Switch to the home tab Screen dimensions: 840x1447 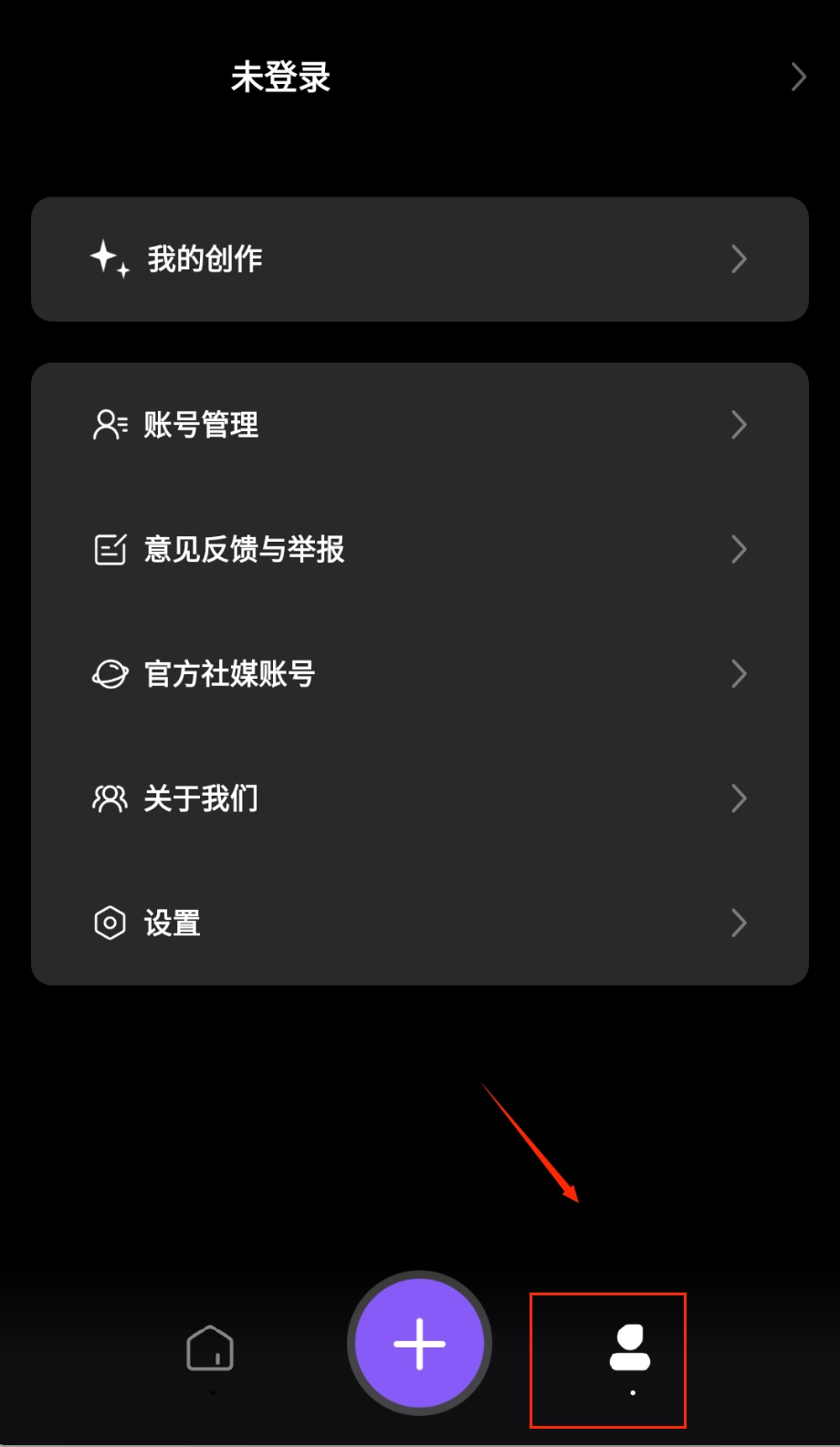point(210,1348)
